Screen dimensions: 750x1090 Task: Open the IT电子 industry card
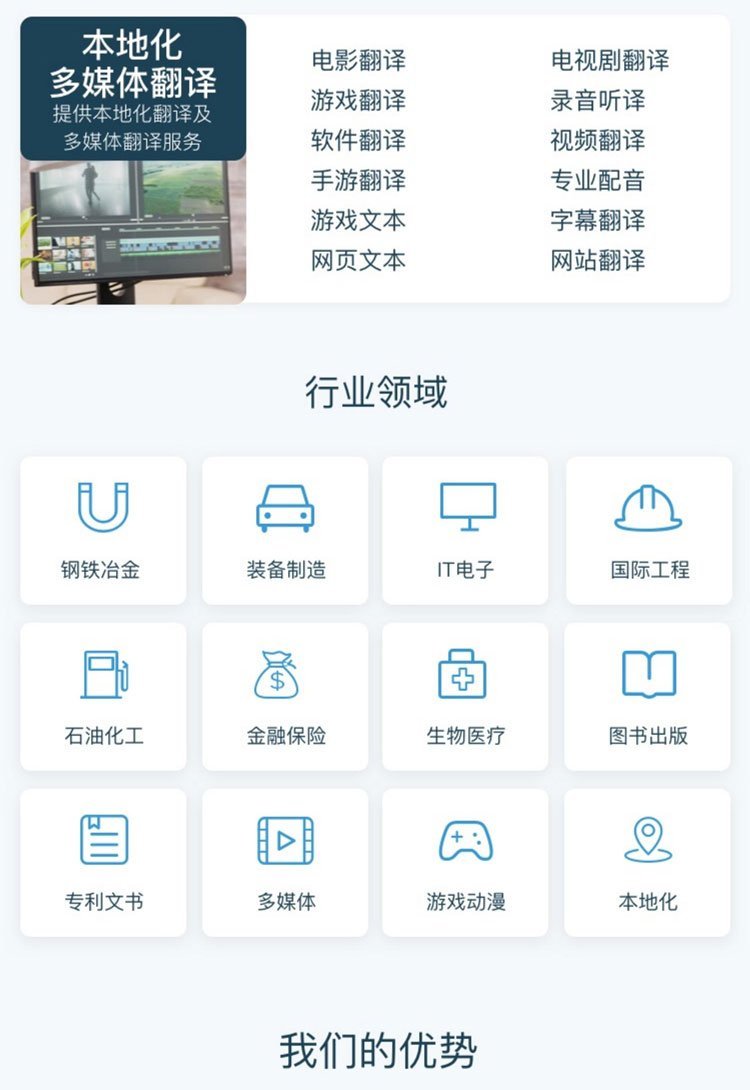tap(466, 530)
